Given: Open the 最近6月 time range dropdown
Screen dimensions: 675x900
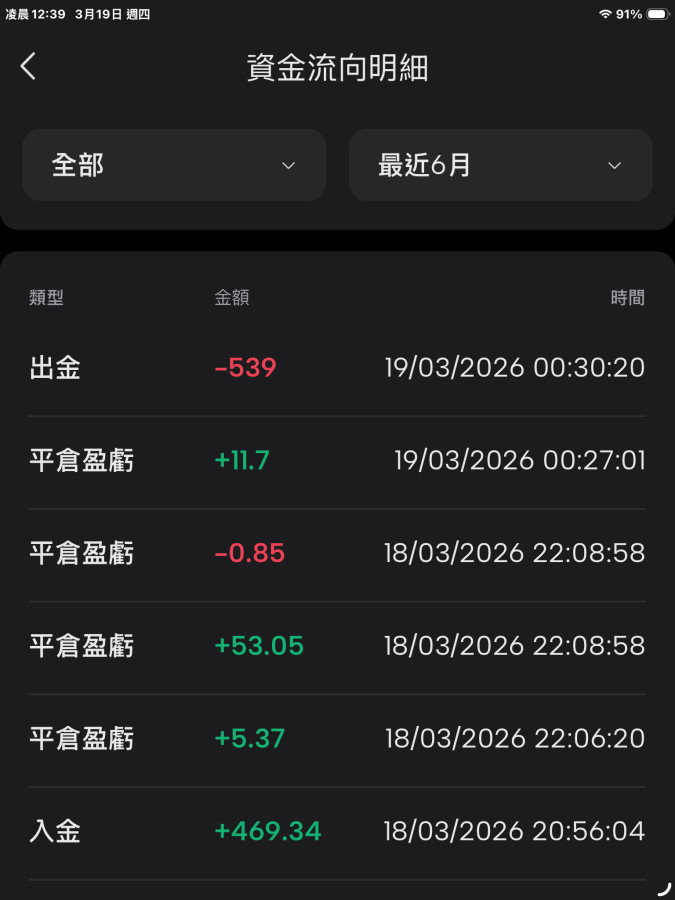Looking at the screenshot, I should point(500,165).
